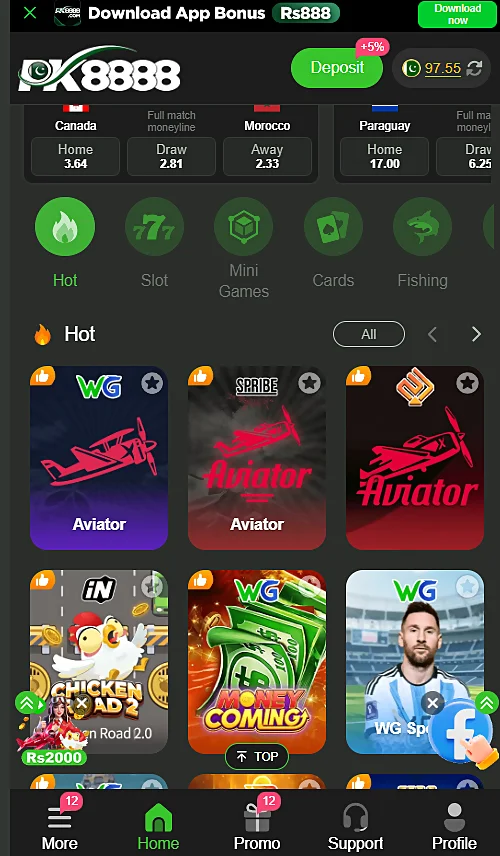Viewport: 500px width, 856px height.
Task: Favorite the WG Aviator game with star
Action: [x=152, y=383]
